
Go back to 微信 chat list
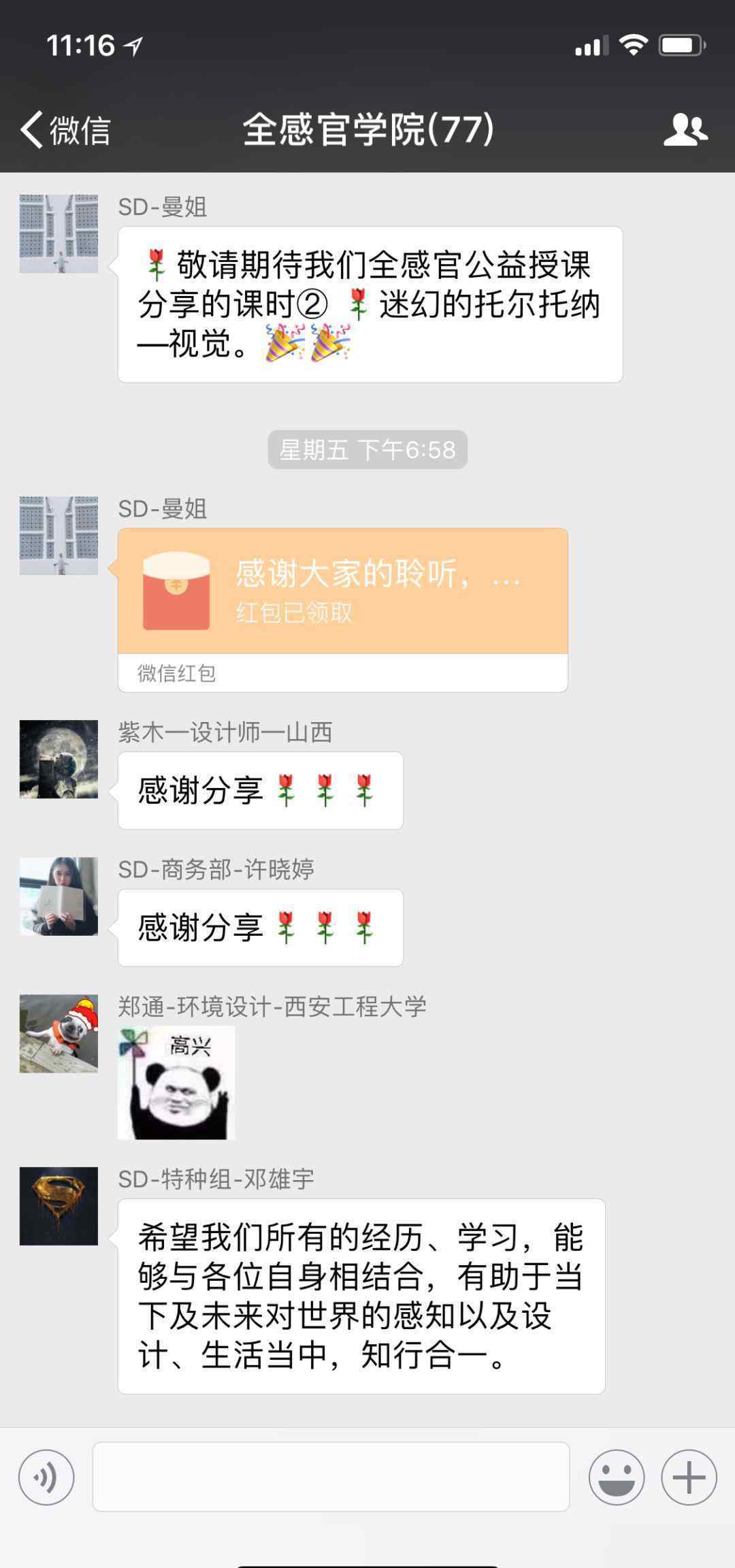click(x=65, y=129)
